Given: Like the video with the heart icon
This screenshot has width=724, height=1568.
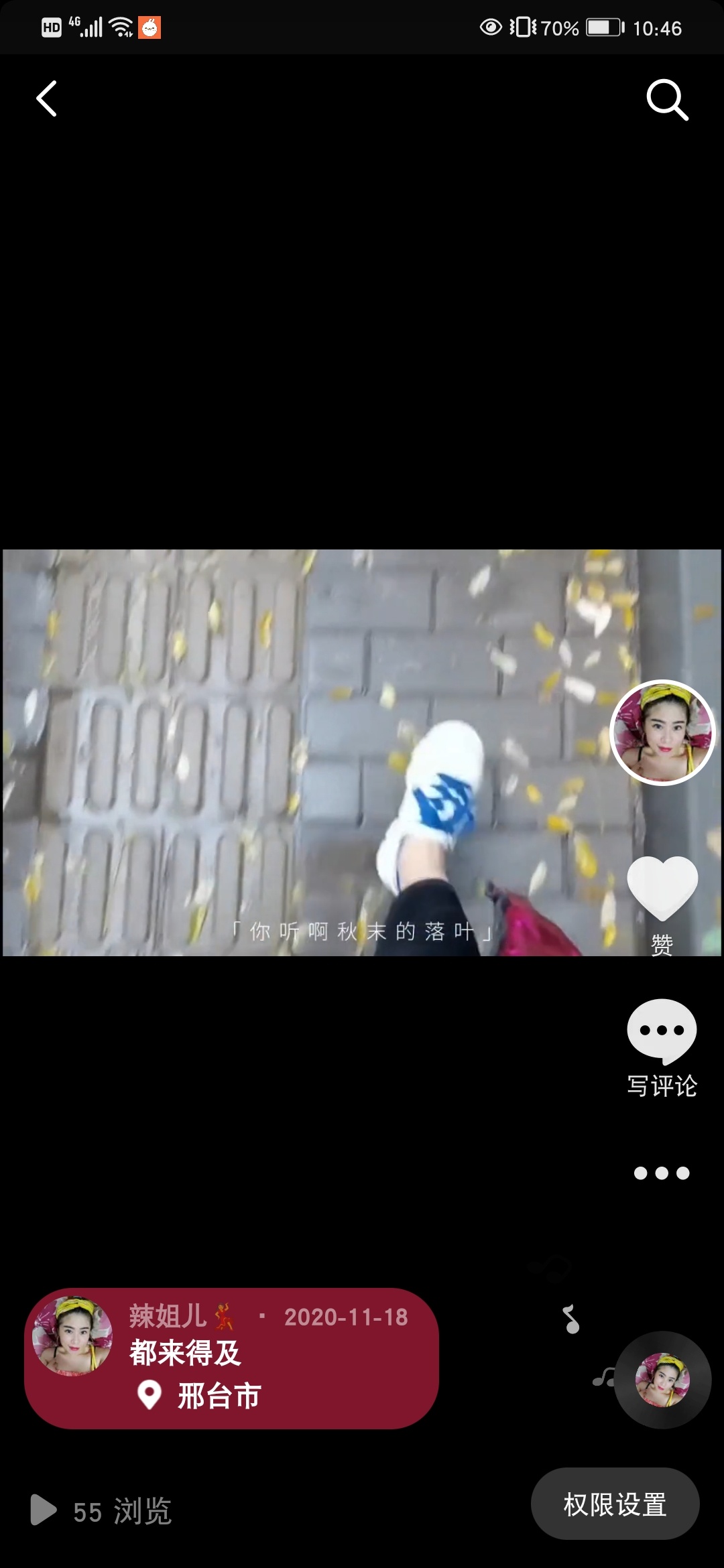Looking at the screenshot, I should 662,889.
